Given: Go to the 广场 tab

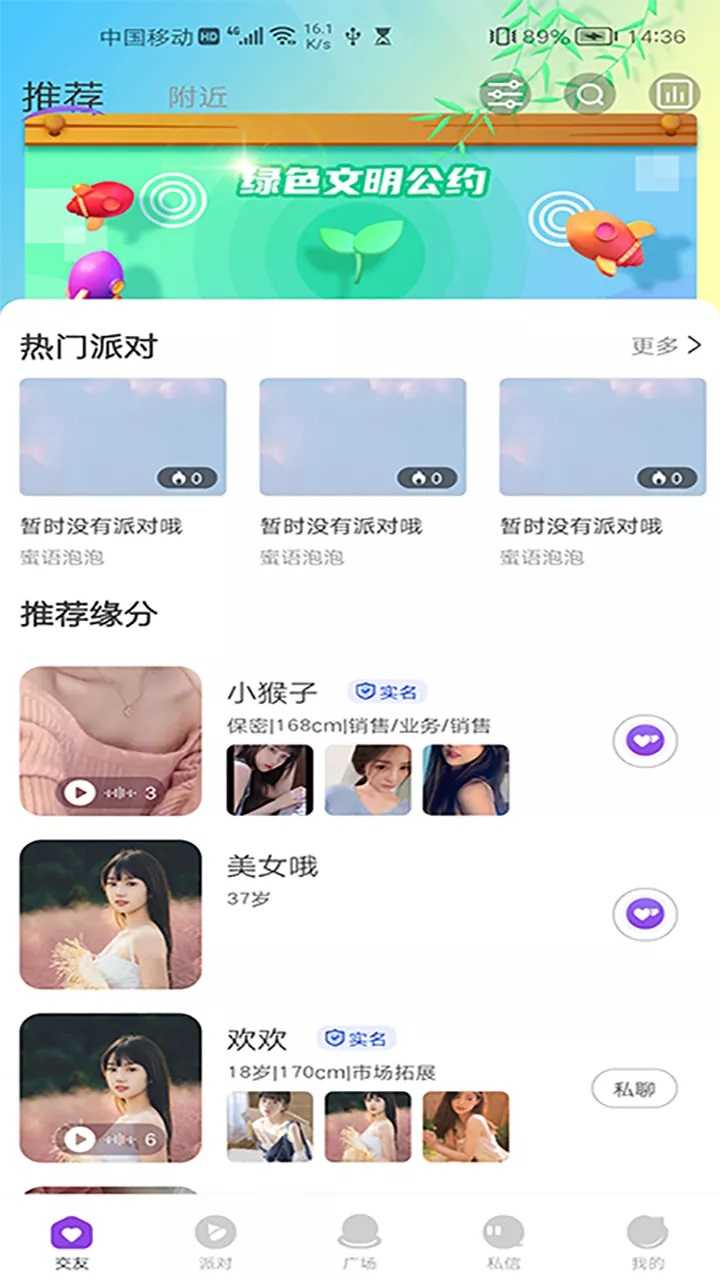Looking at the screenshot, I should [x=359, y=1241].
